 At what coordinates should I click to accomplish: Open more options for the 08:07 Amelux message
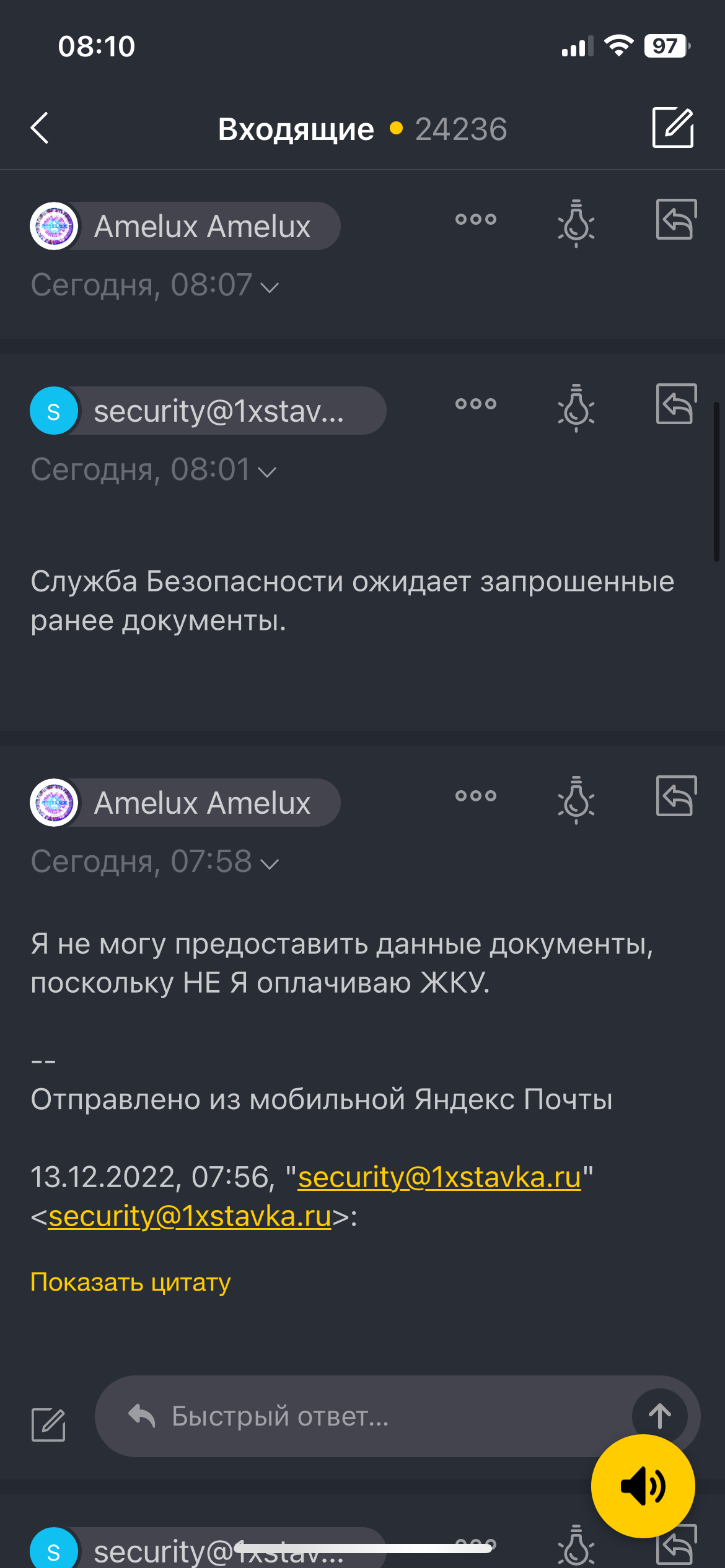point(475,219)
